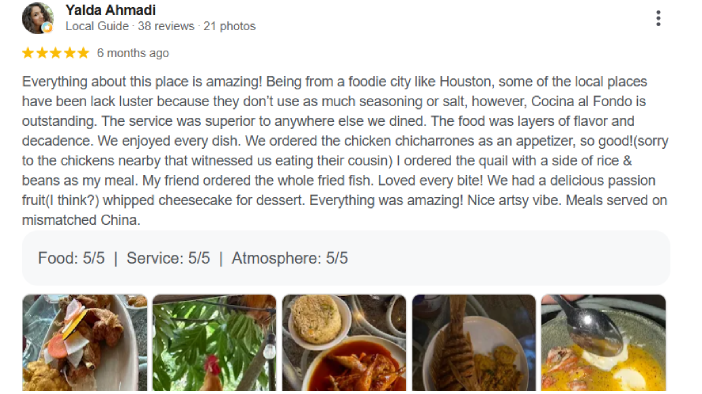Open the rice and shrimp stew photo

(x=344, y=343)
